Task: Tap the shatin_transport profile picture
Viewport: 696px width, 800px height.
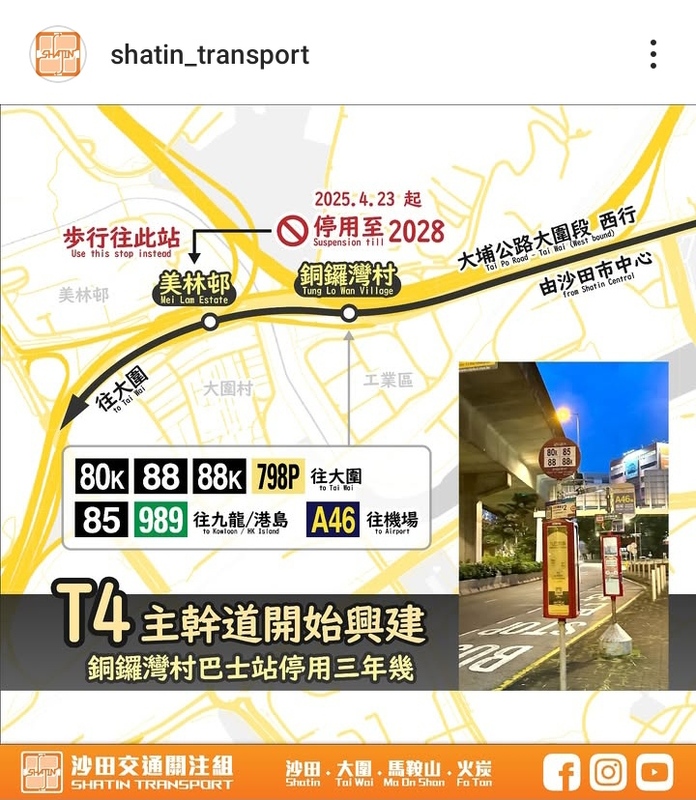Action: tap(59, 54)
